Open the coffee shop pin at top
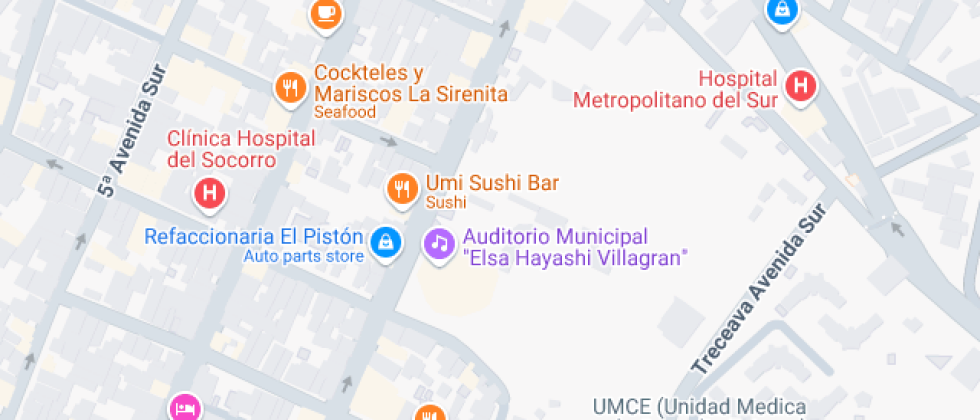Viewport: 980px width, 420px height. pyautogui.click(x=325, y=13)
